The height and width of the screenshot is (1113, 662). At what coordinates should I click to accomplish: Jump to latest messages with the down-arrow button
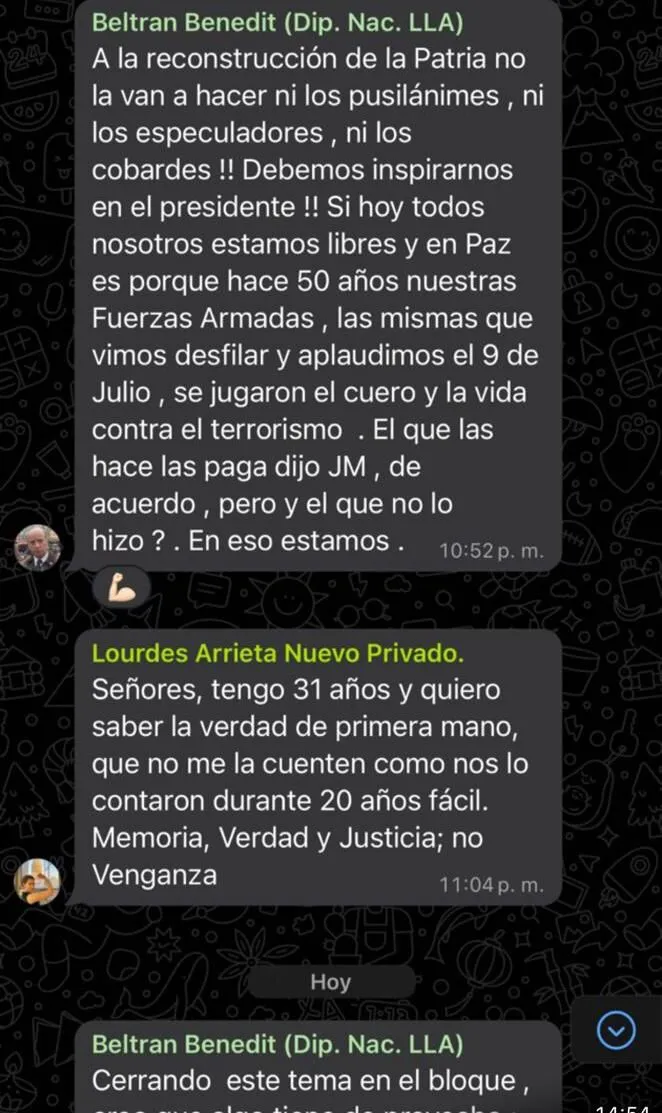coord(615,1030)
